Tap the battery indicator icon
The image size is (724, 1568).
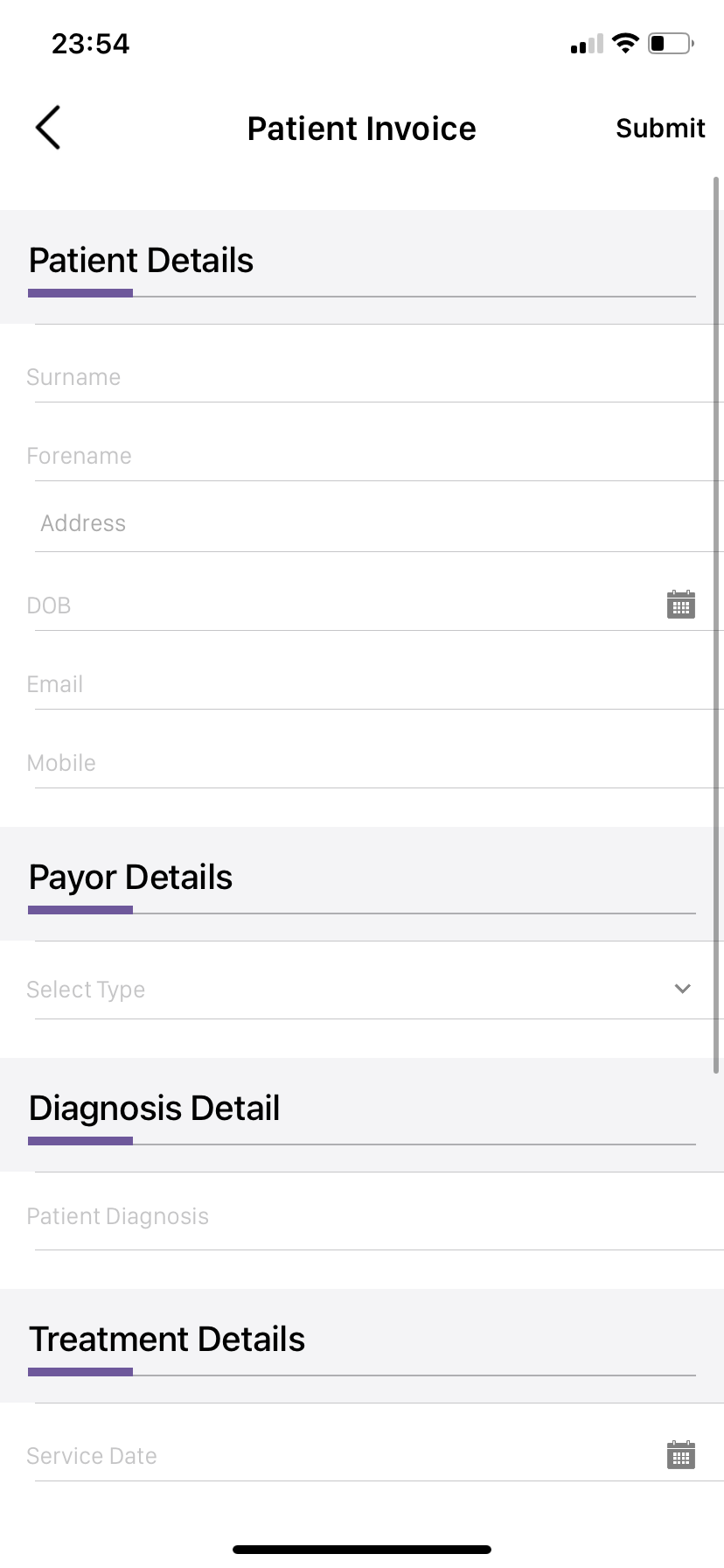pyautogui.click(x=669, y=42)
